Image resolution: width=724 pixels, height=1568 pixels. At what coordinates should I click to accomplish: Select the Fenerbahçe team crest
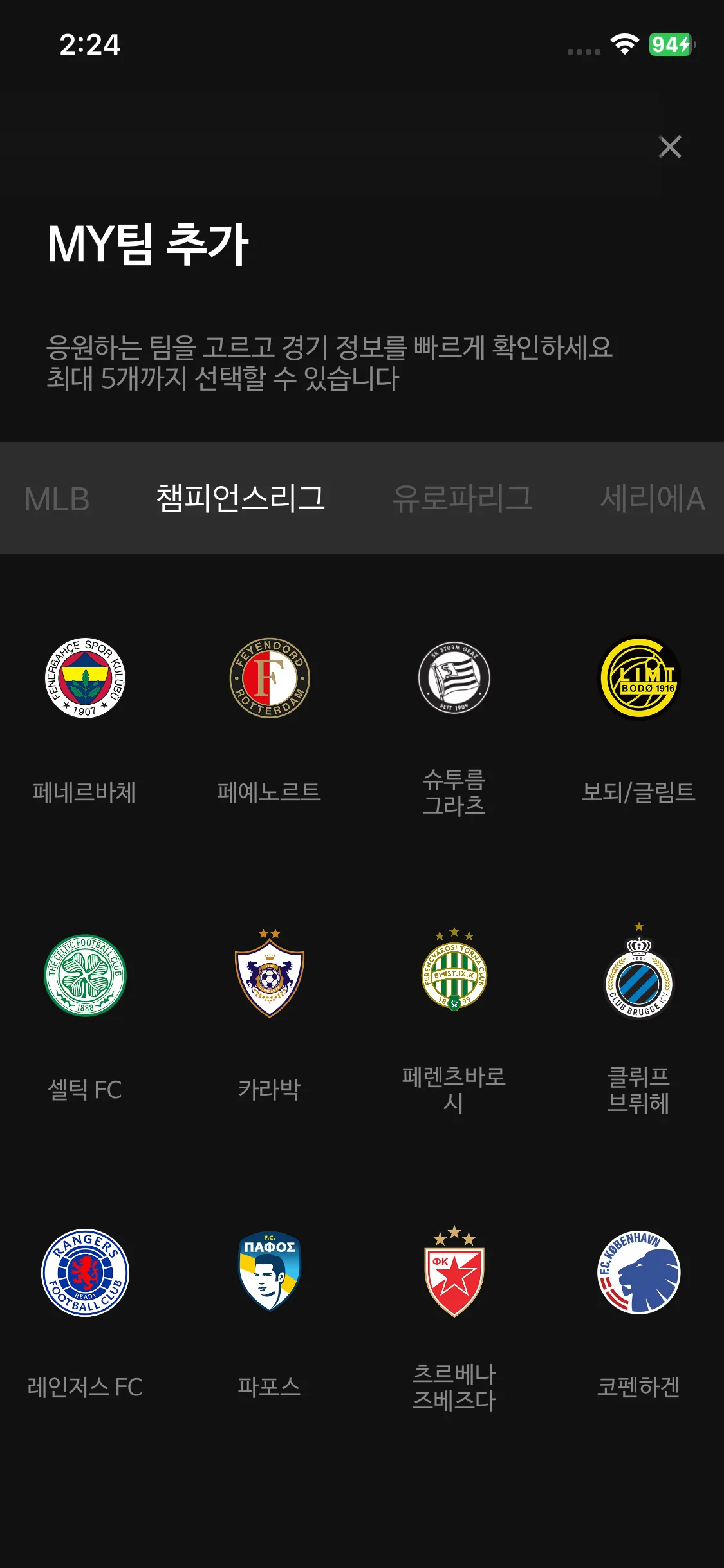coord(87,679)
